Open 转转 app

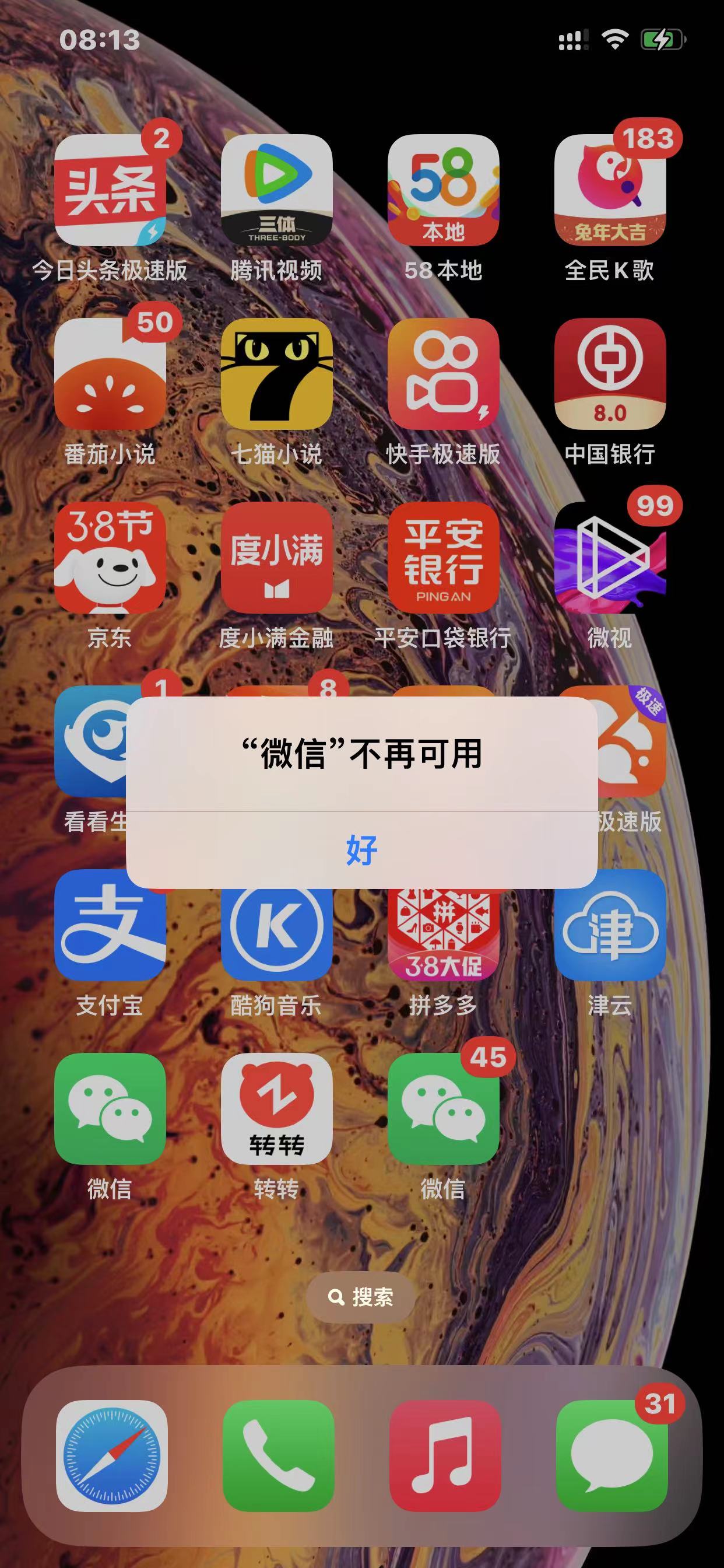pos(277,1108)
